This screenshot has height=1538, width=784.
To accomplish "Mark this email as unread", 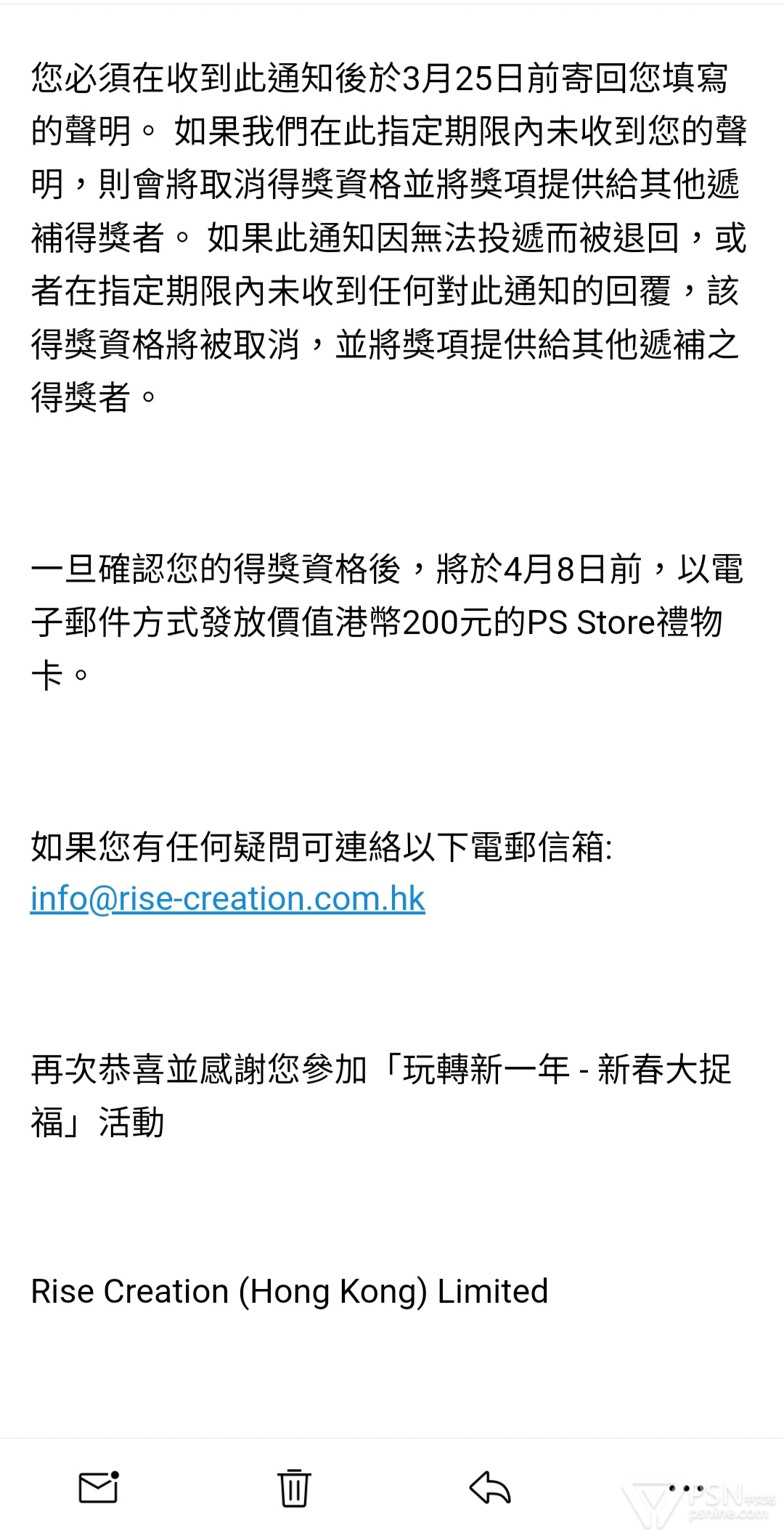I will point(98,1487).
